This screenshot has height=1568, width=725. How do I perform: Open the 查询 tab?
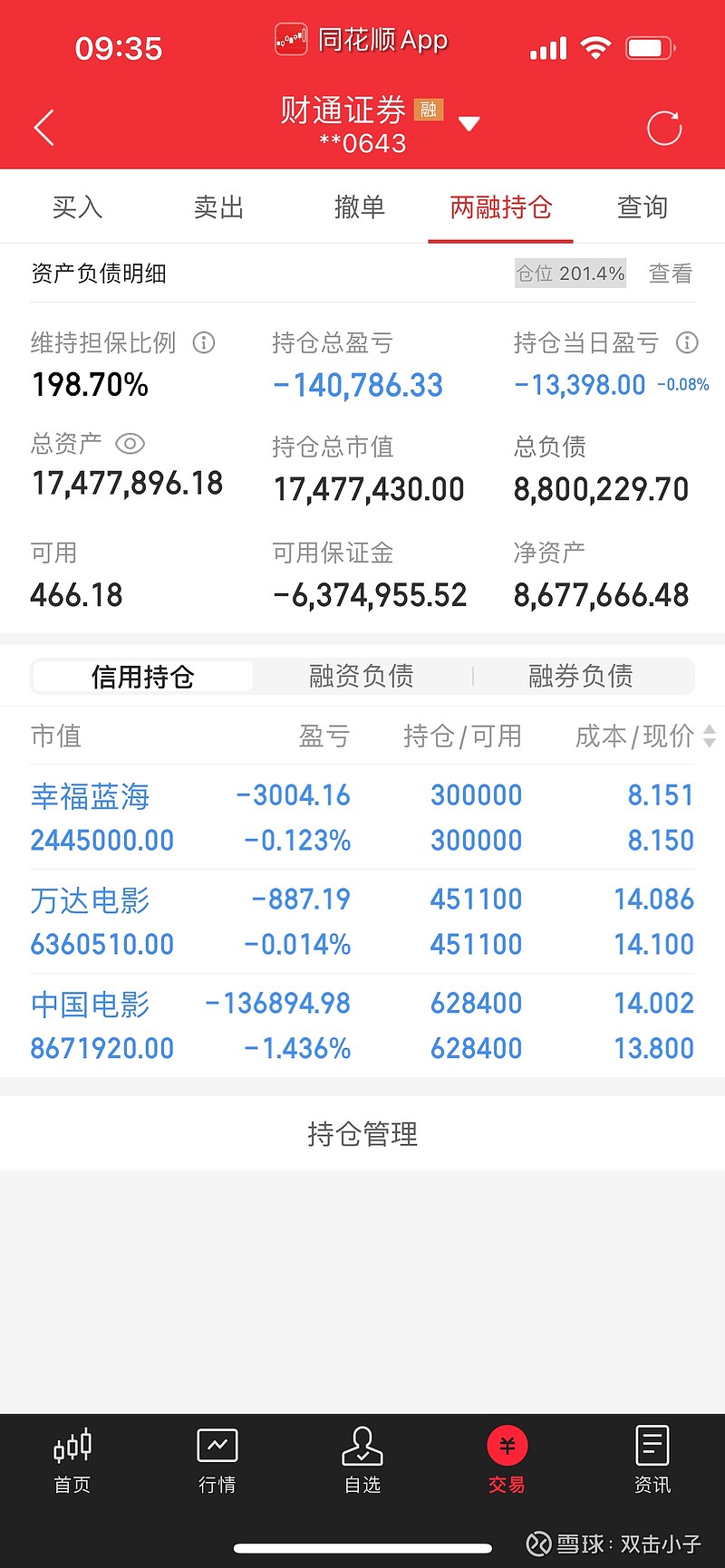tap(642, 207)
